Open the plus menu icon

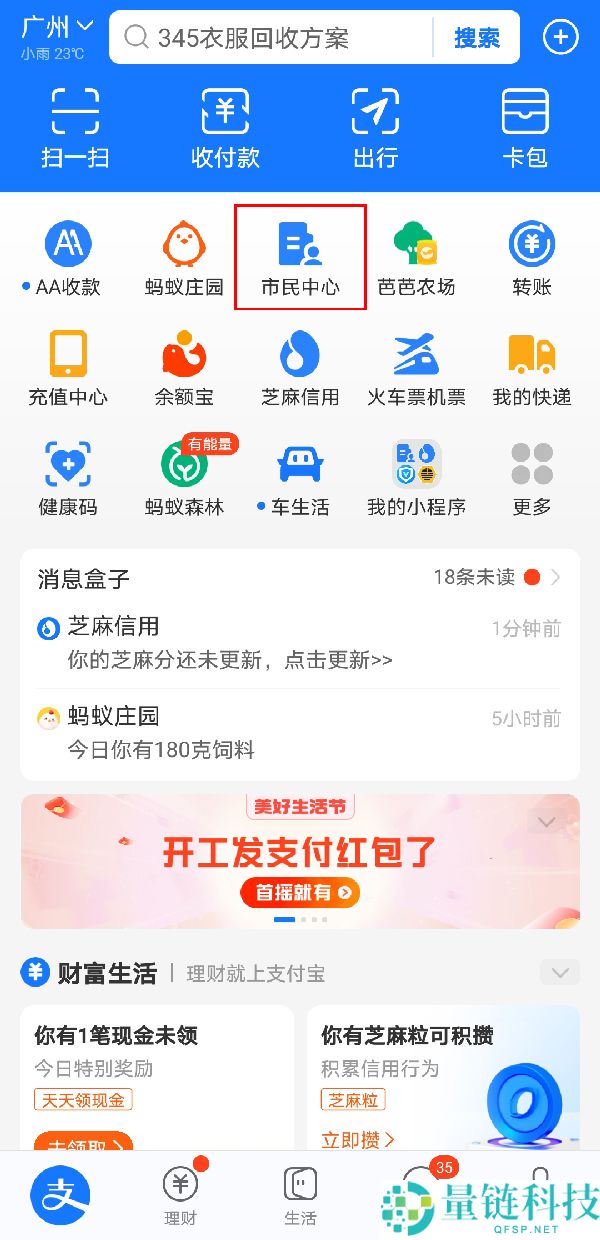(560, 38)
